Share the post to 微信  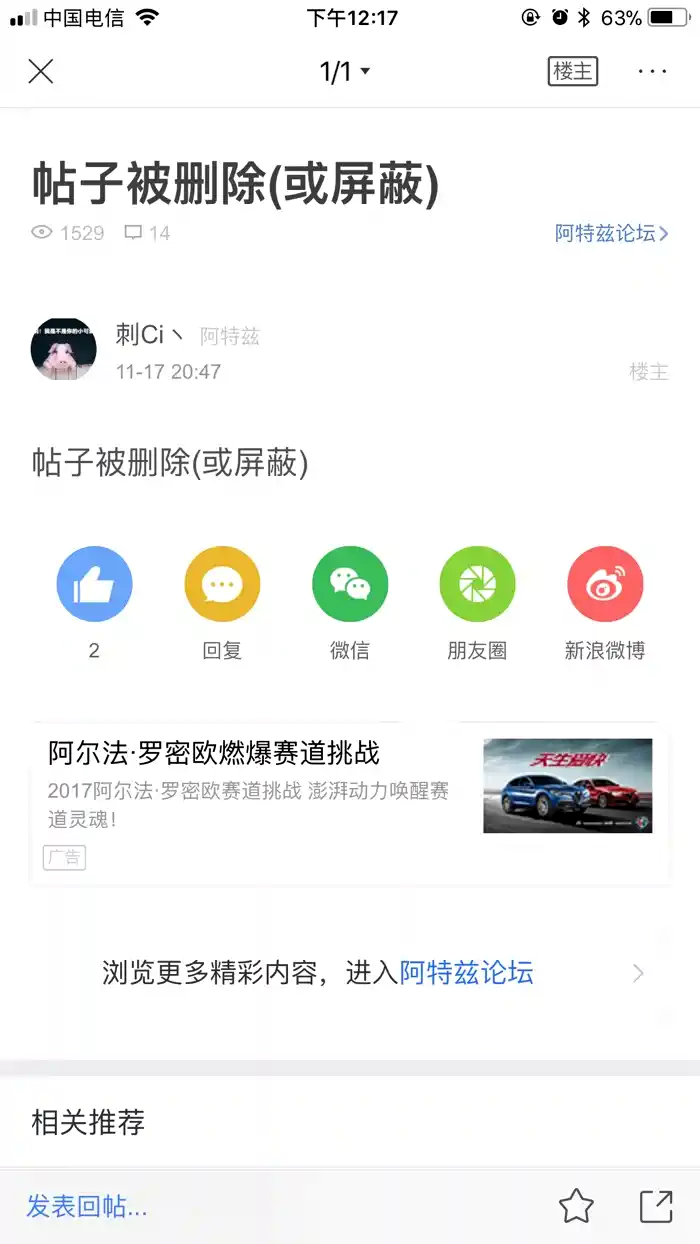(x=350, y=585)
